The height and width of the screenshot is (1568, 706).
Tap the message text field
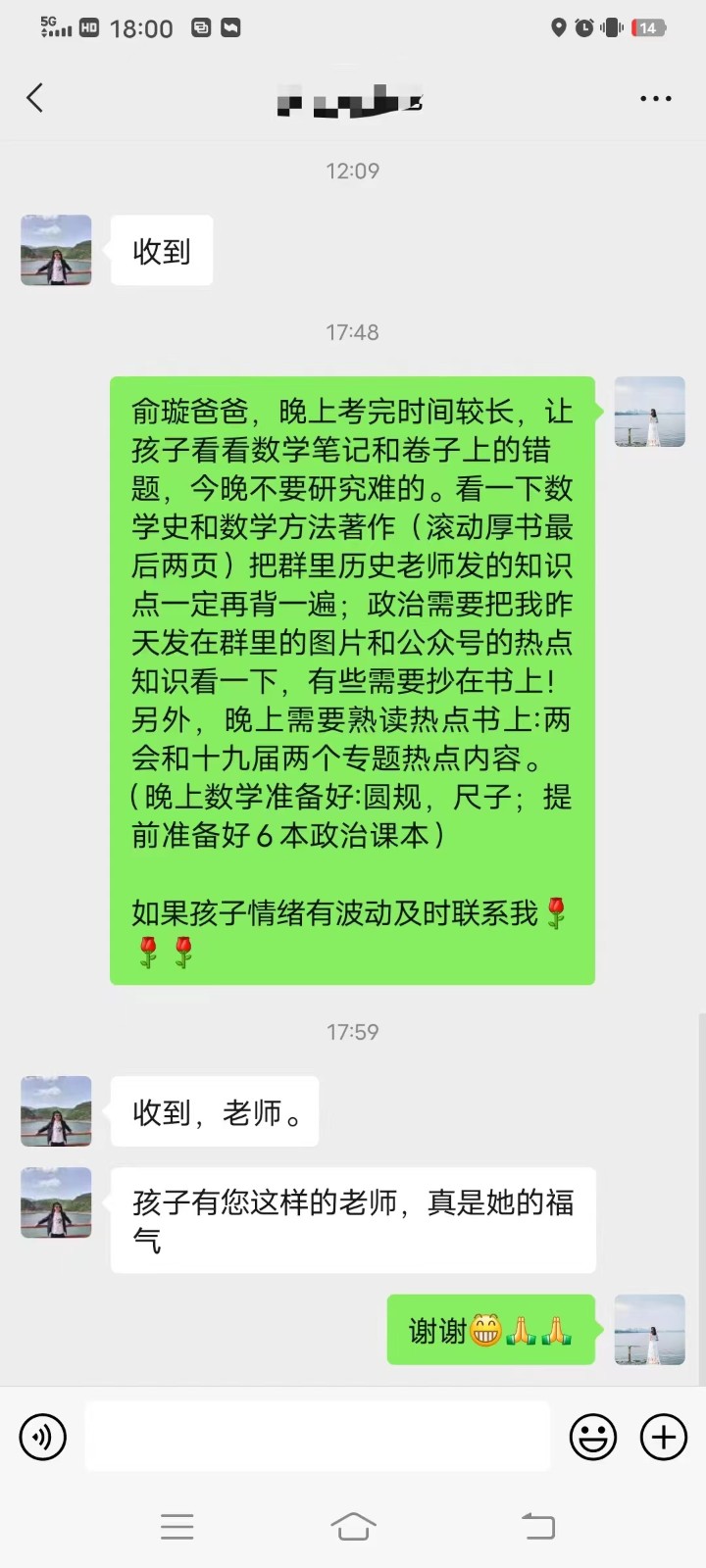(317, 1437)
